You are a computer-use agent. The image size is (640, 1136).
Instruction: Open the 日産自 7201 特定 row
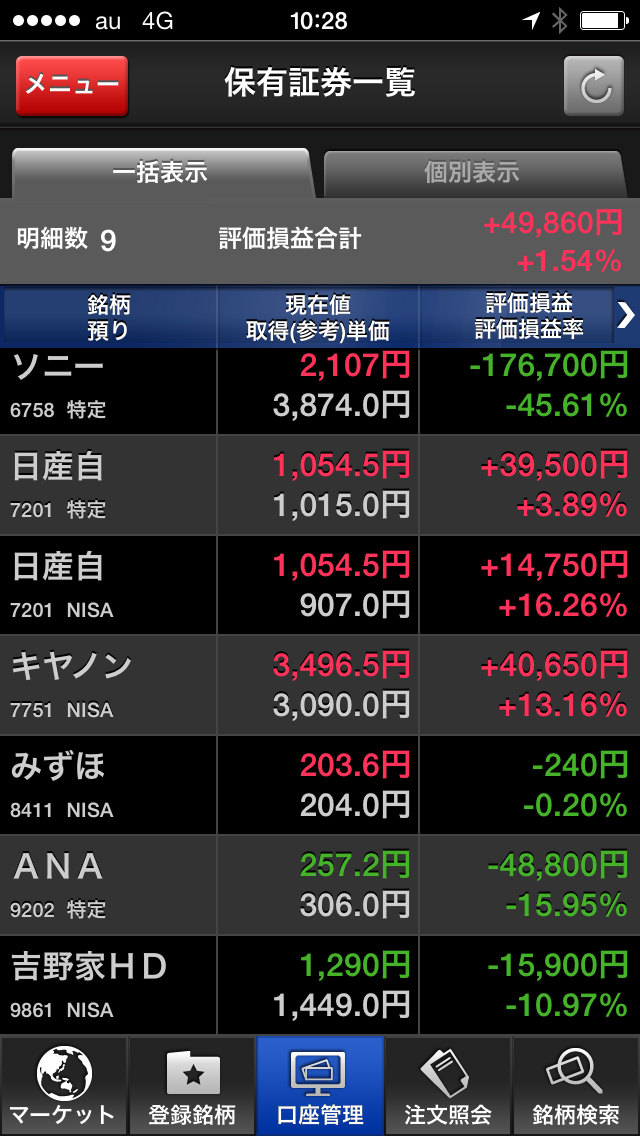click(x=320, y=485)
